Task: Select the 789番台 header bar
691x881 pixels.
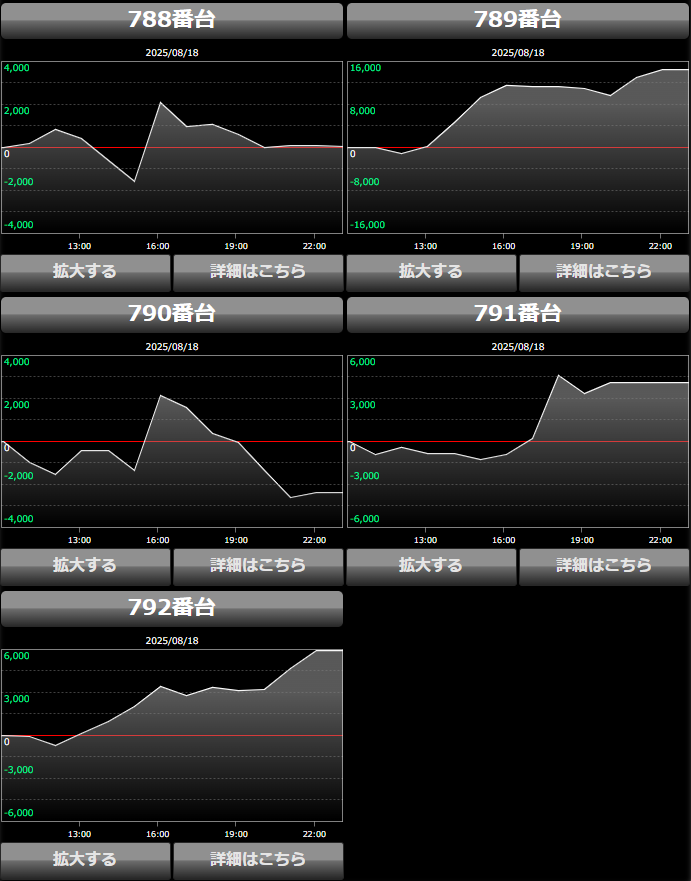Action: pyautogui.click(x=518, y=20)
